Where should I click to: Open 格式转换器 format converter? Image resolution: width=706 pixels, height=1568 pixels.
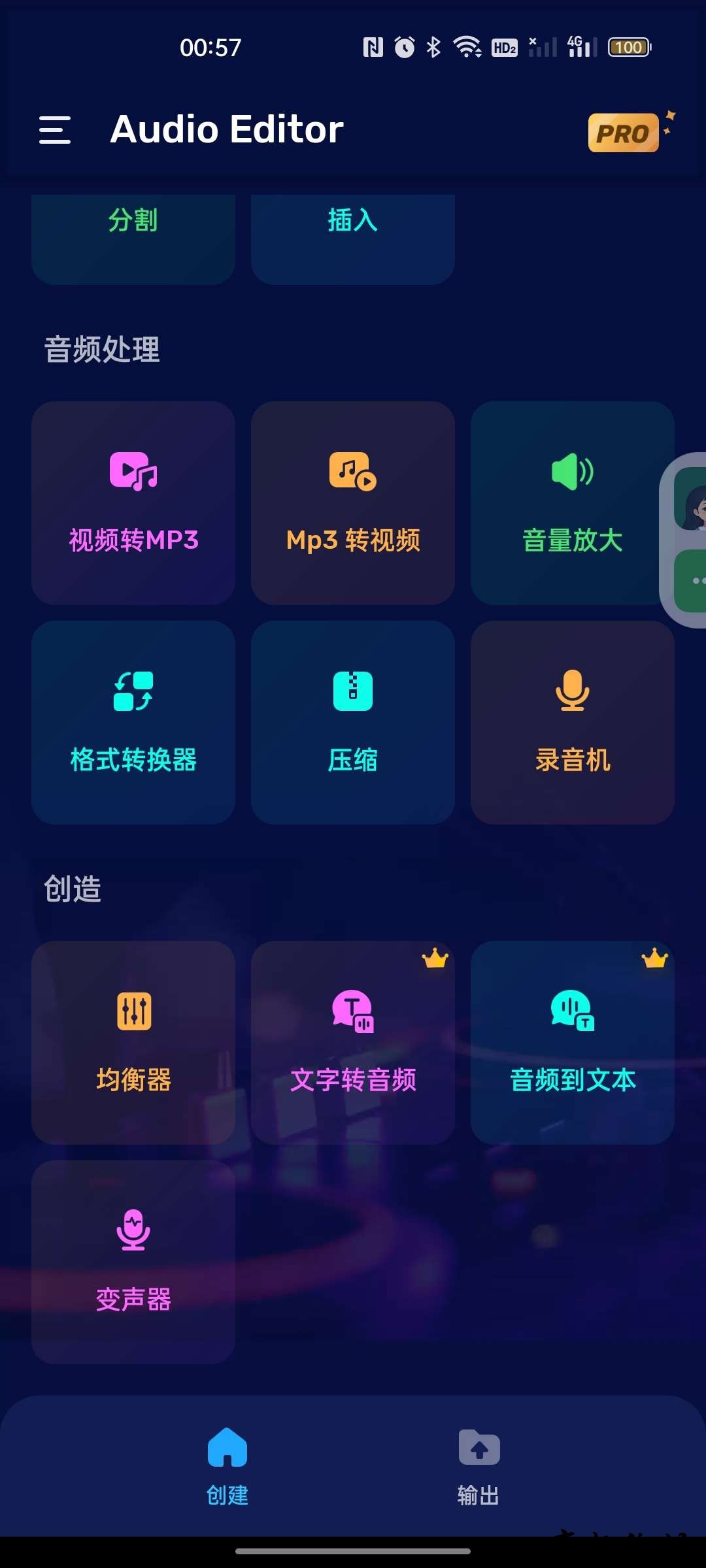click(x=133, y=723)
